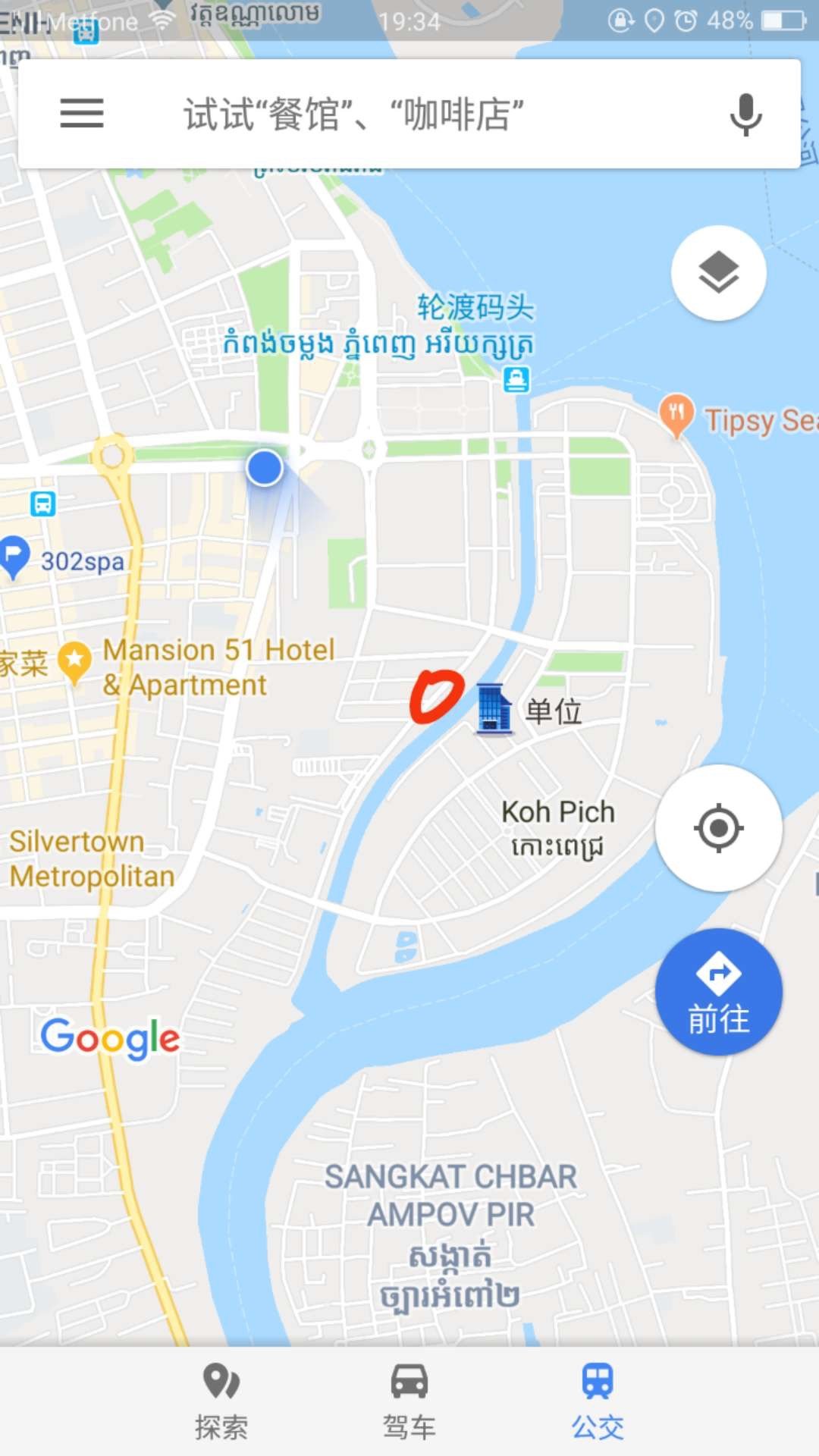Open the 单位 work place marker
819x1456 pixels.
(494, 709)
